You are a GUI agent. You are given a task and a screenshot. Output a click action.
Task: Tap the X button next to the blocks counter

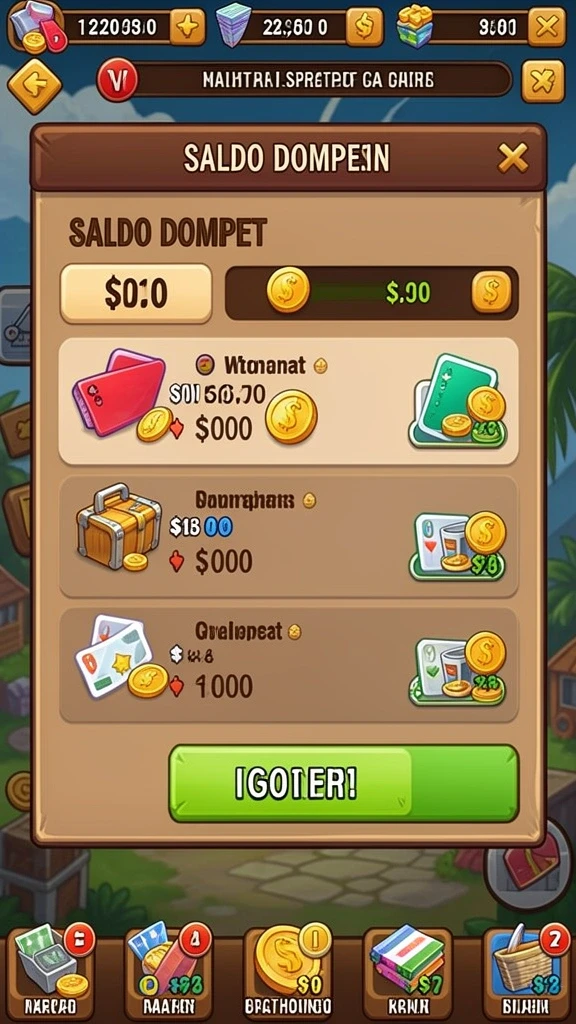click(x=547, y=27)
